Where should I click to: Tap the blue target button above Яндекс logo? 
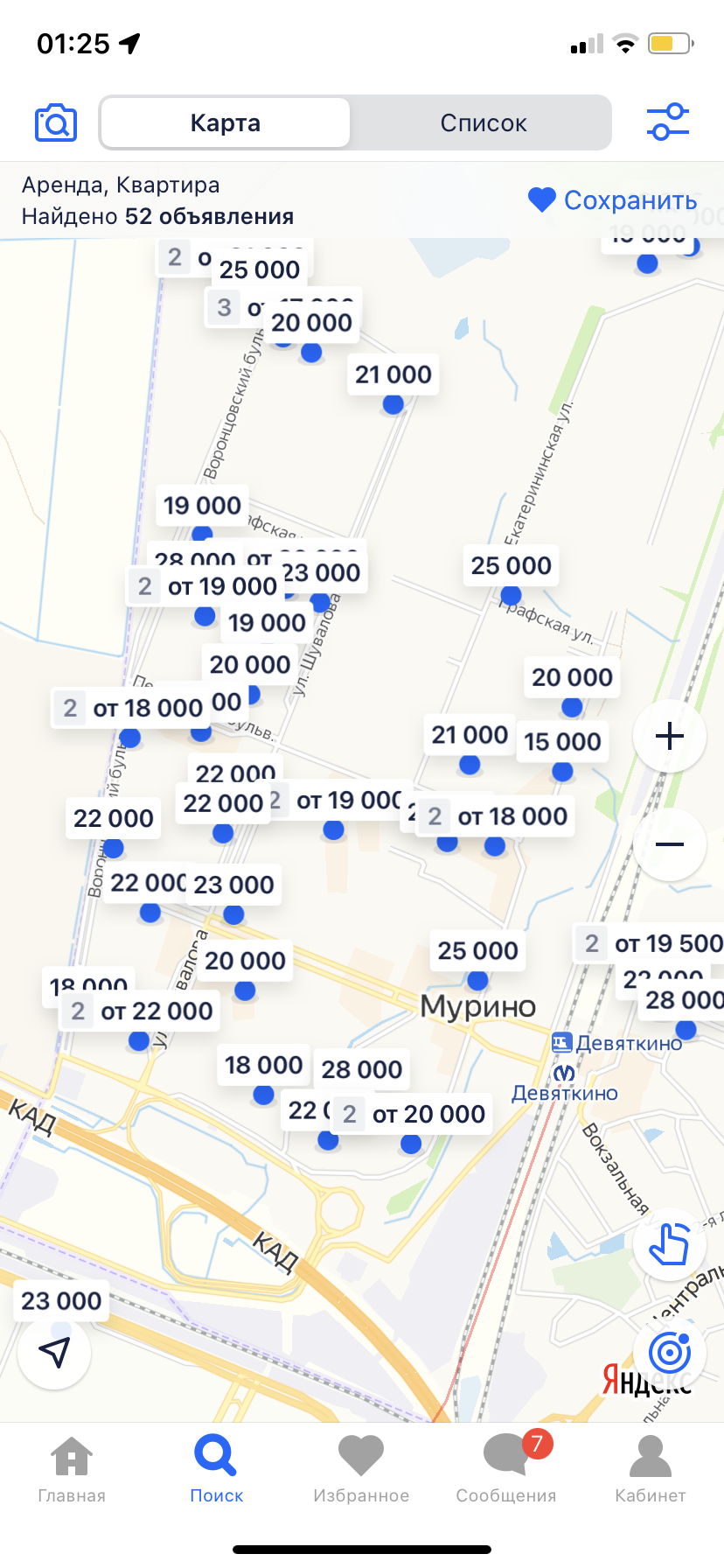(x=670, y=1354)
